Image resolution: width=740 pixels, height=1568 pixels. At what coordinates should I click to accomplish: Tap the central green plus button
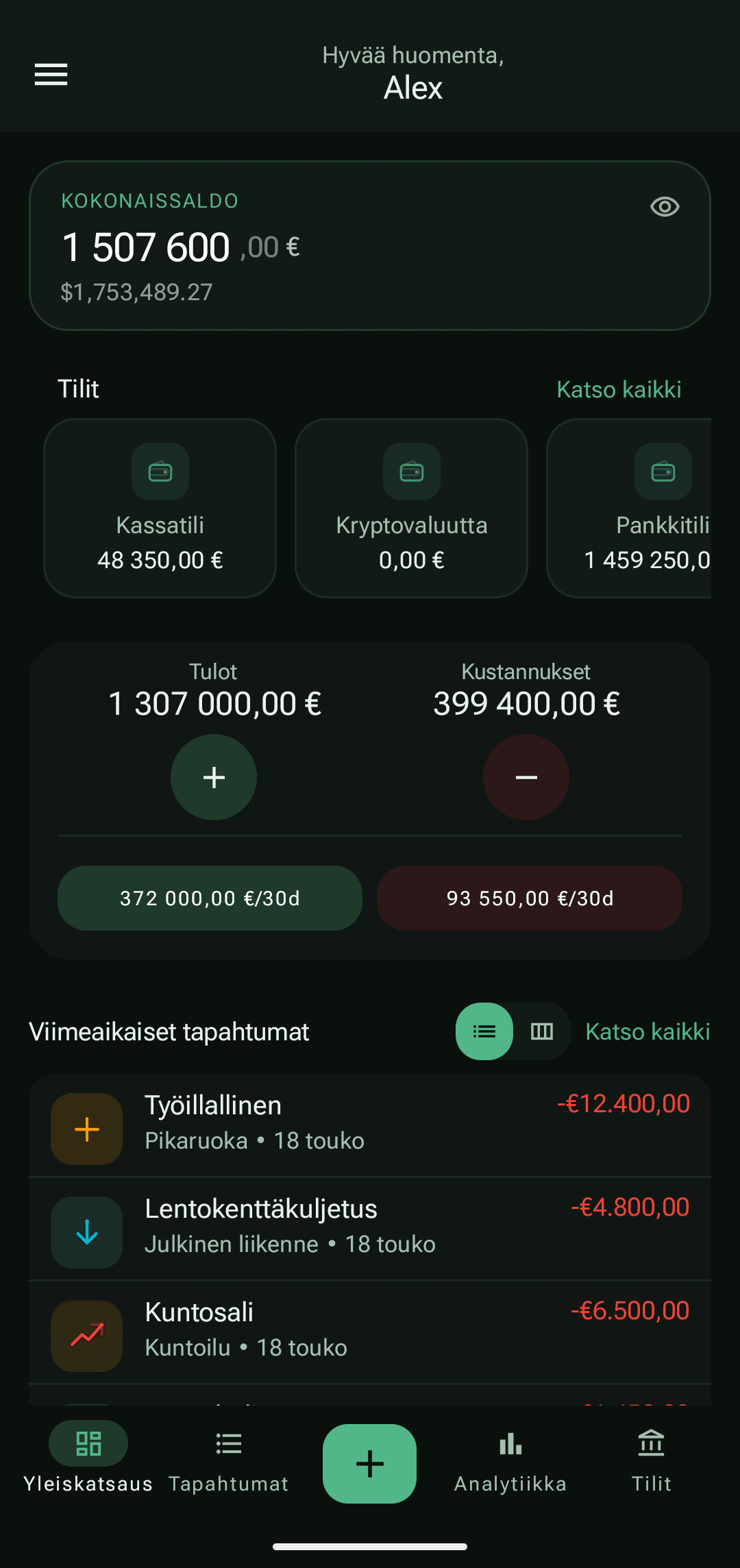pyautogui.click(x=370, y=1464)
